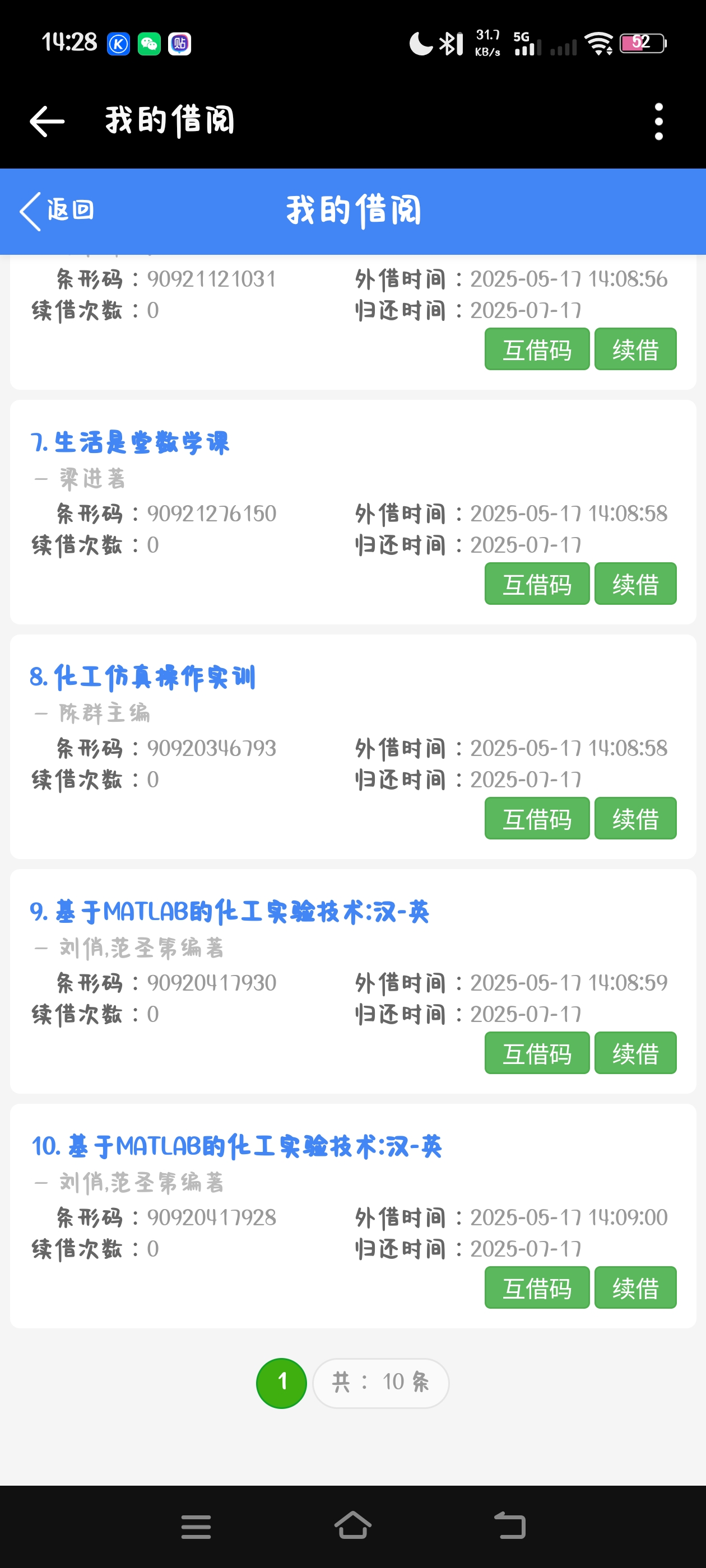706x1568 pixels.
Task: Open the three-dot overflow menu
Action: click(658, 121)
